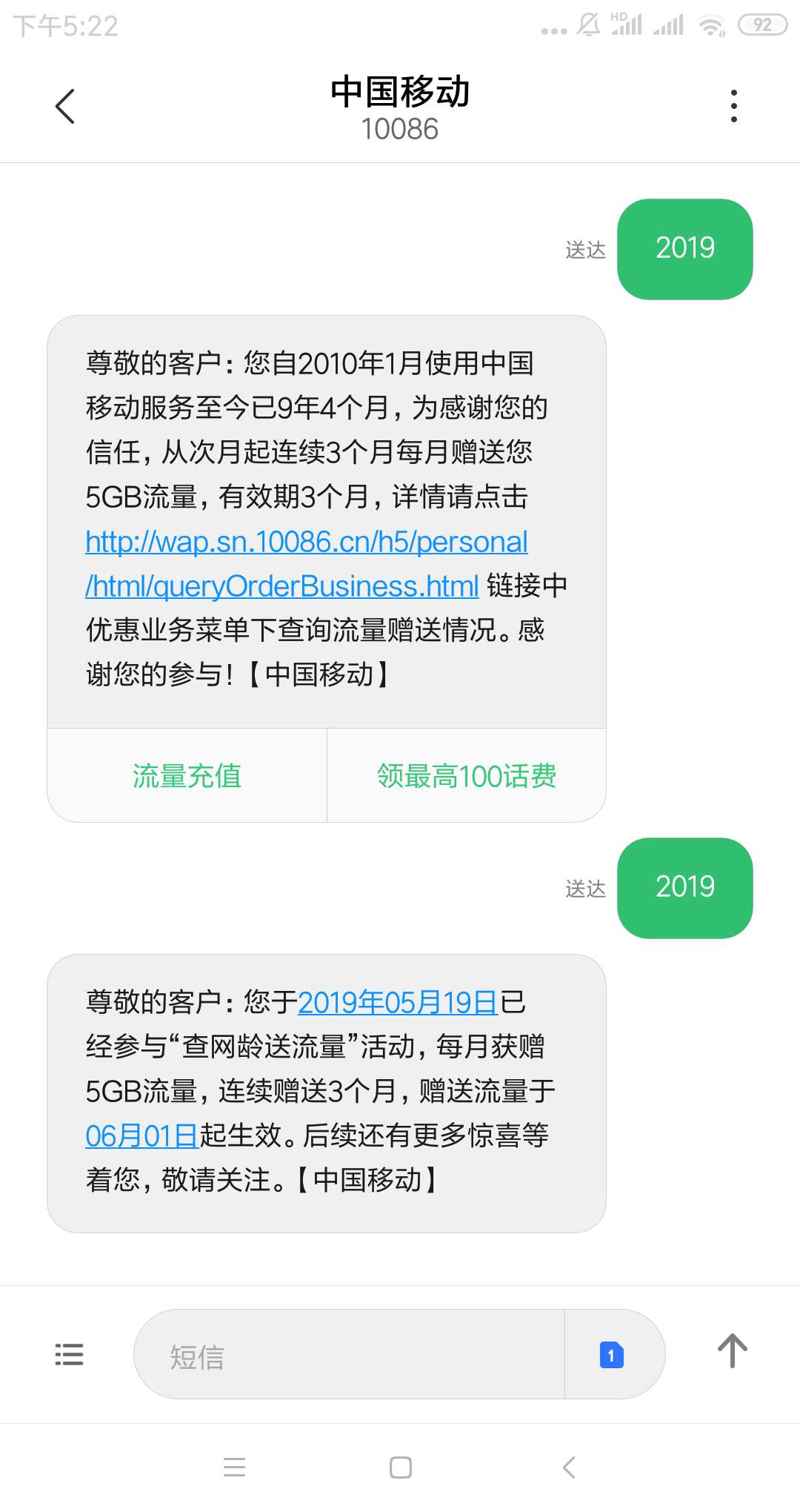Switch SIM card with the blue icon
Screen dimensions: 800x1512
611,1355
